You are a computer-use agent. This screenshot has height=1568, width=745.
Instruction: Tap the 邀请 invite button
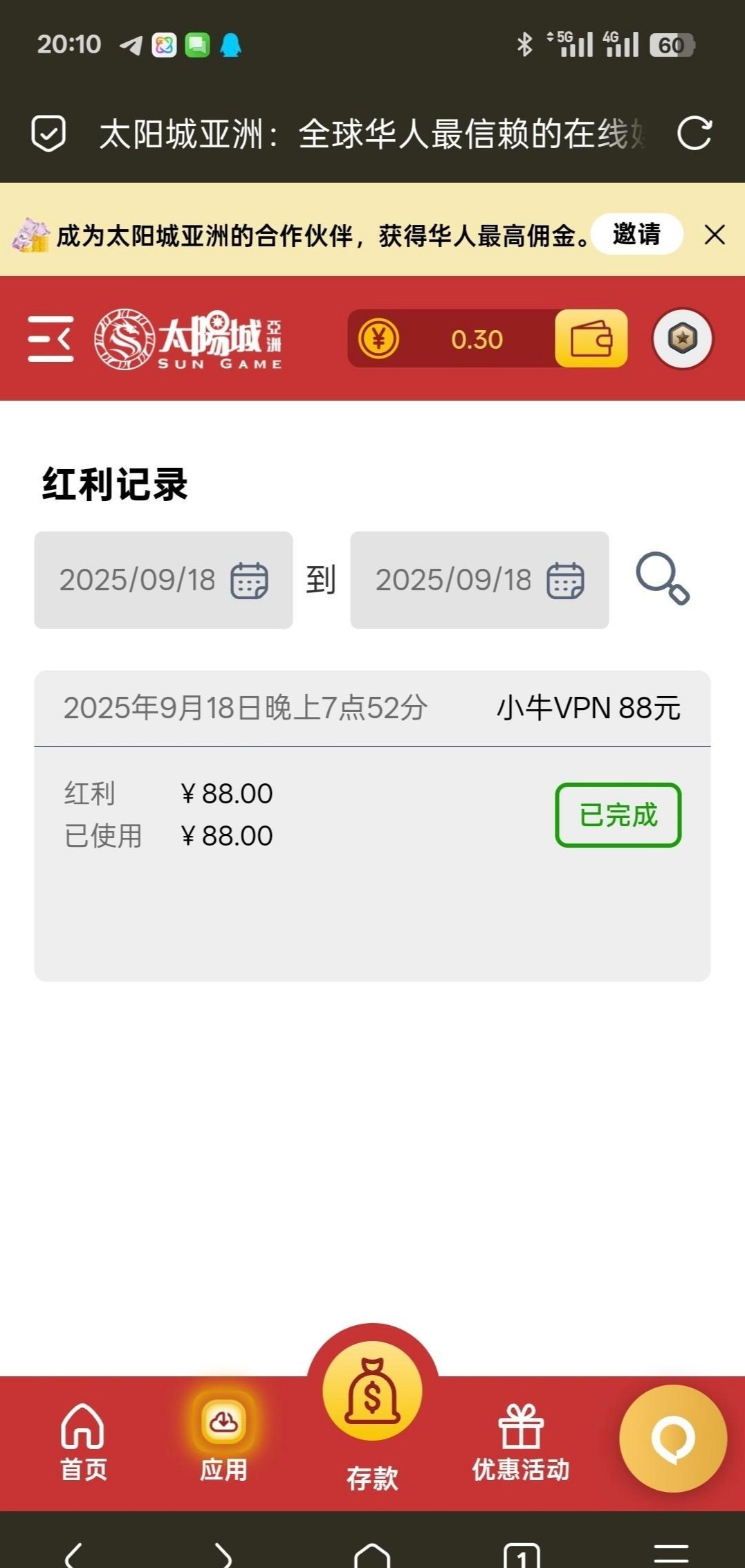click(636, 234)
